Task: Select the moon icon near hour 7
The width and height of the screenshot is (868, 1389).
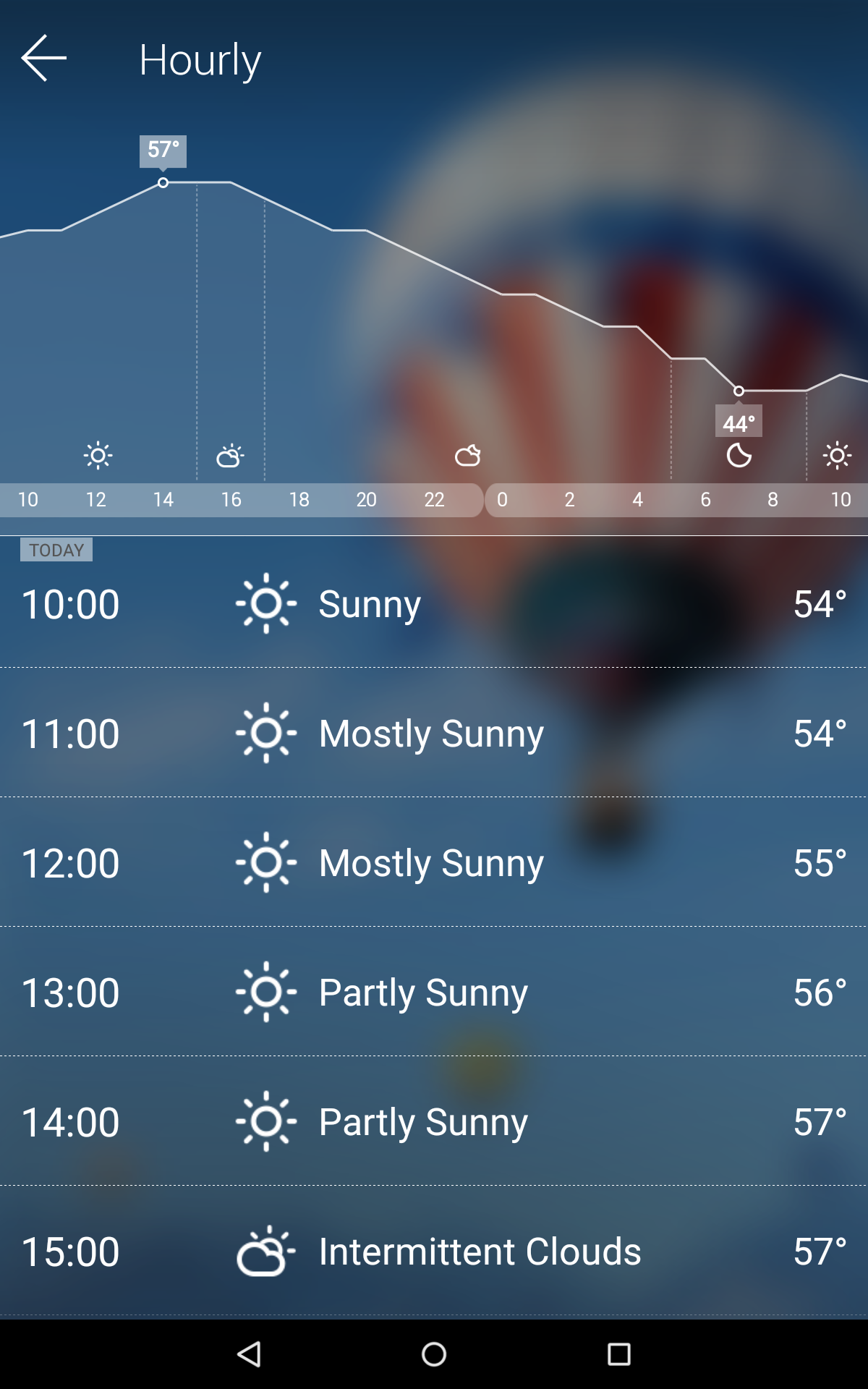Action: pyautogui.click(x=739, y=456)
